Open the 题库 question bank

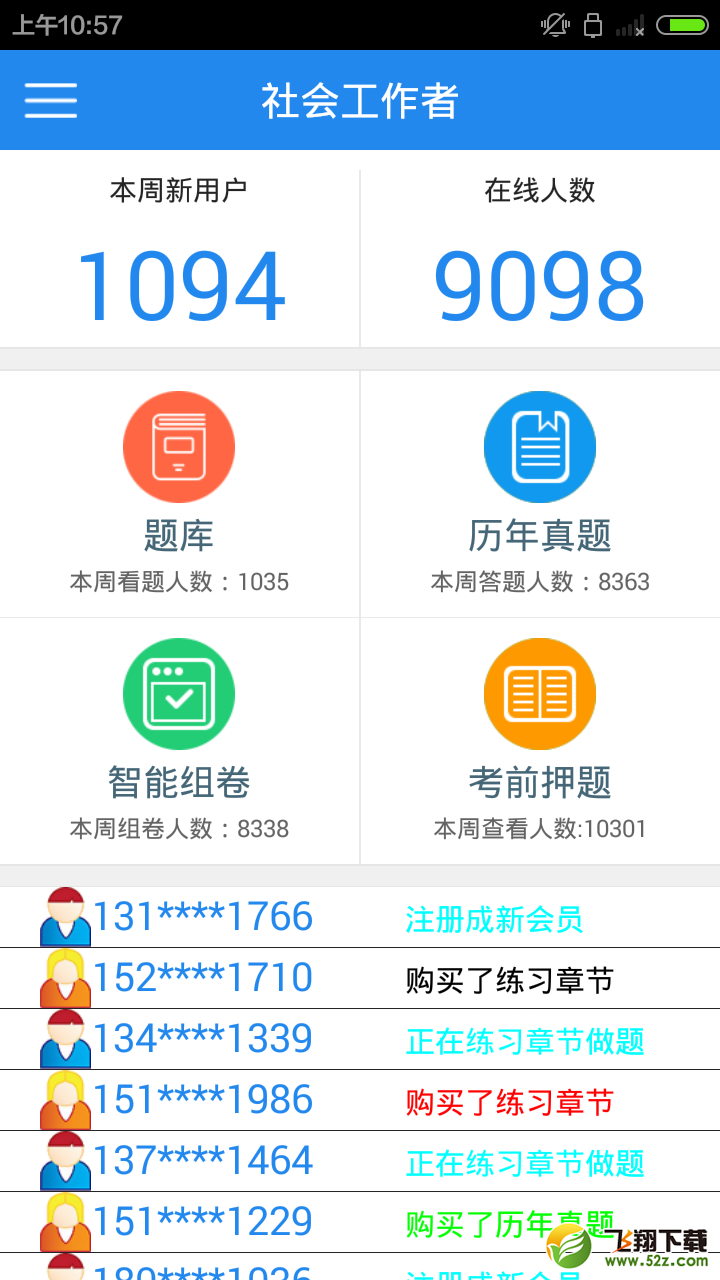179,494
